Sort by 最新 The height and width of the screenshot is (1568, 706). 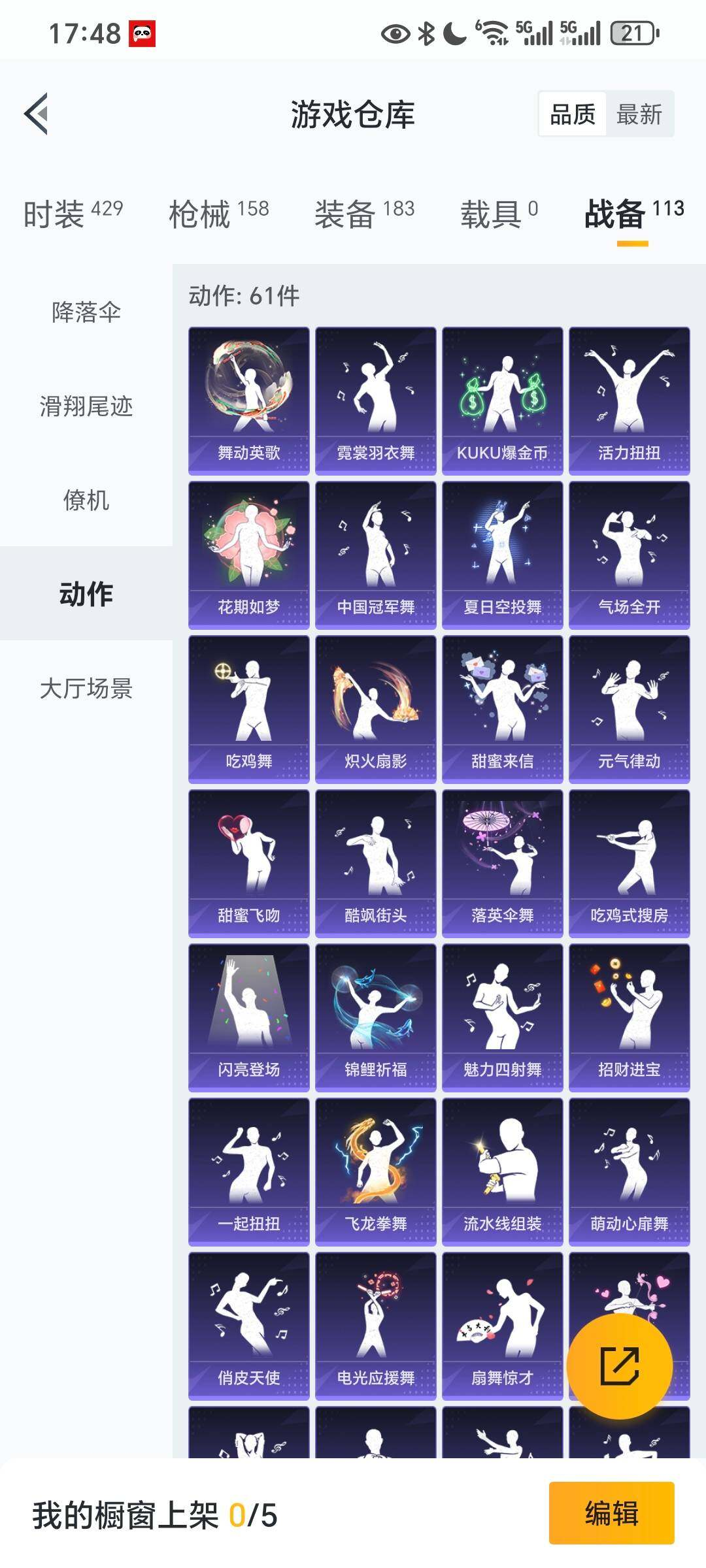639,114
